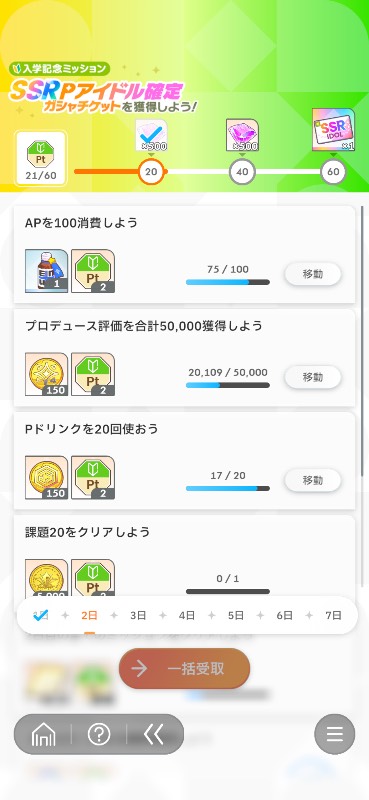Viewport: 369px width, 800px height.
Task: Select the completed day 1 tab
Action: pos(40,615)
